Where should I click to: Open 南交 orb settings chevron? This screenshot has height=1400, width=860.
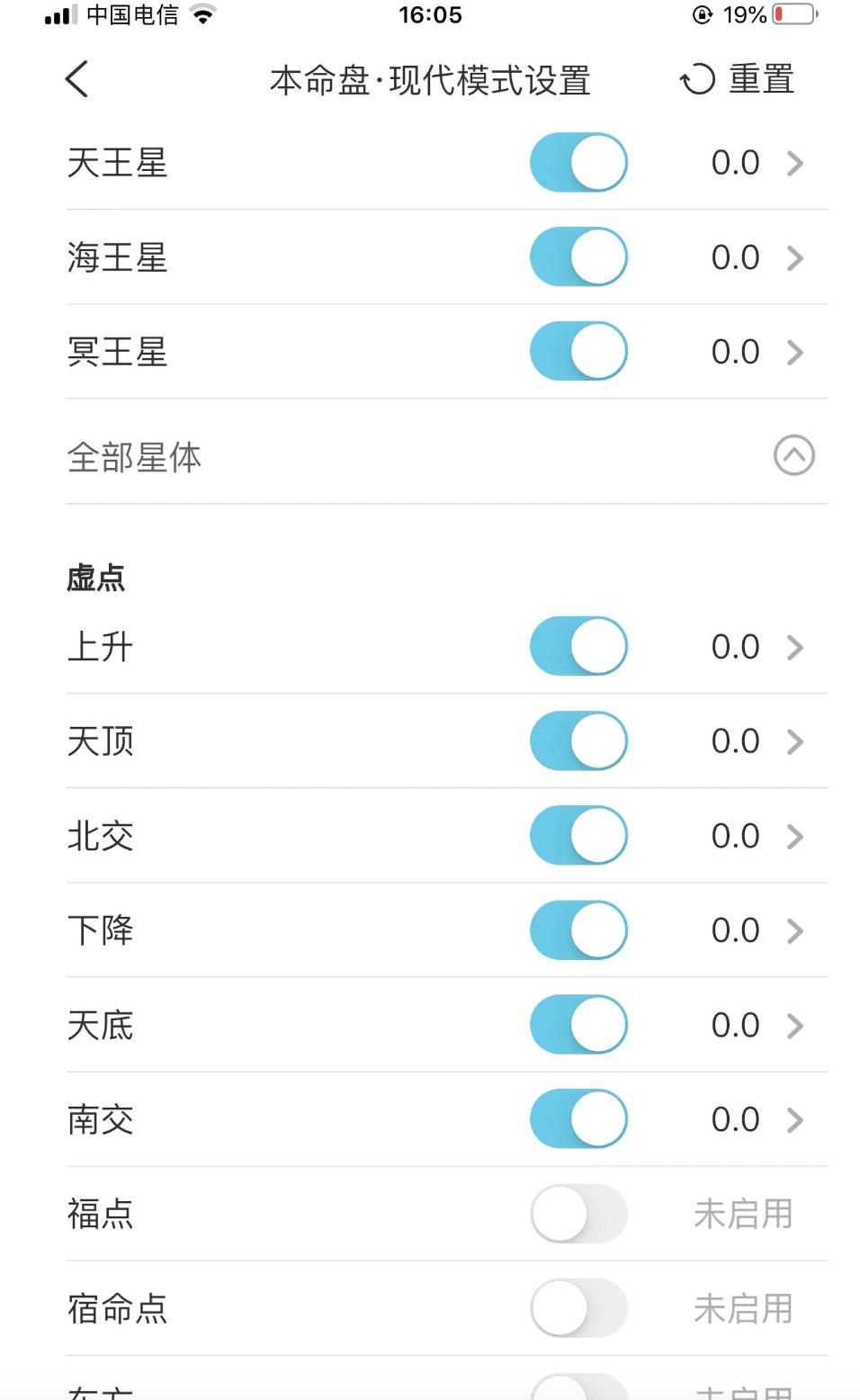pos(795,1118)
